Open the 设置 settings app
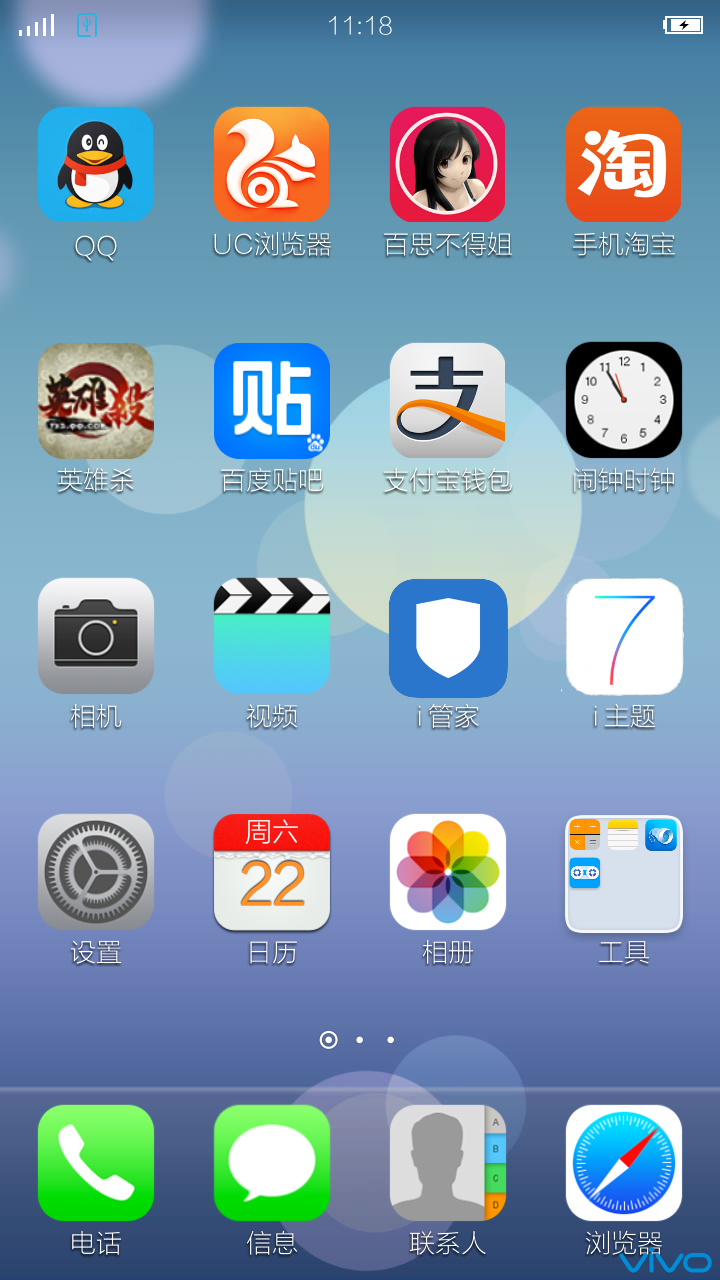Screen dimensions: 720x1280 (95, 871)
